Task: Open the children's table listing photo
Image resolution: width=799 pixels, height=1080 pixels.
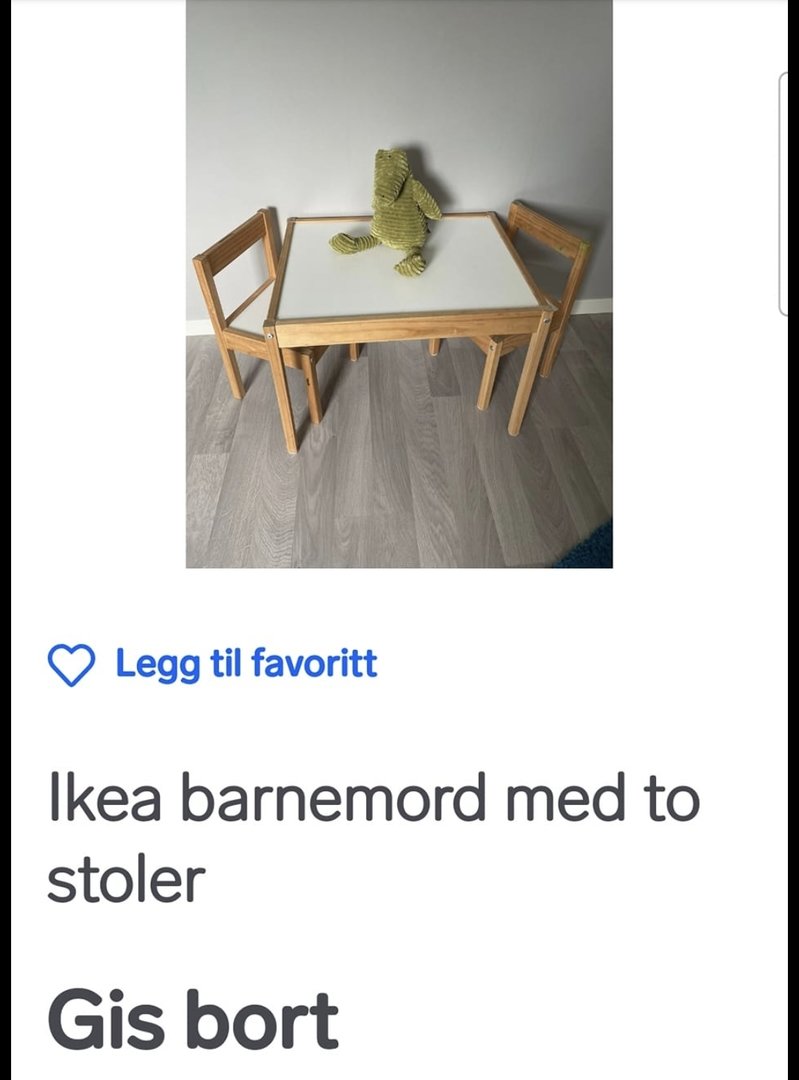Action: [399, 284]
